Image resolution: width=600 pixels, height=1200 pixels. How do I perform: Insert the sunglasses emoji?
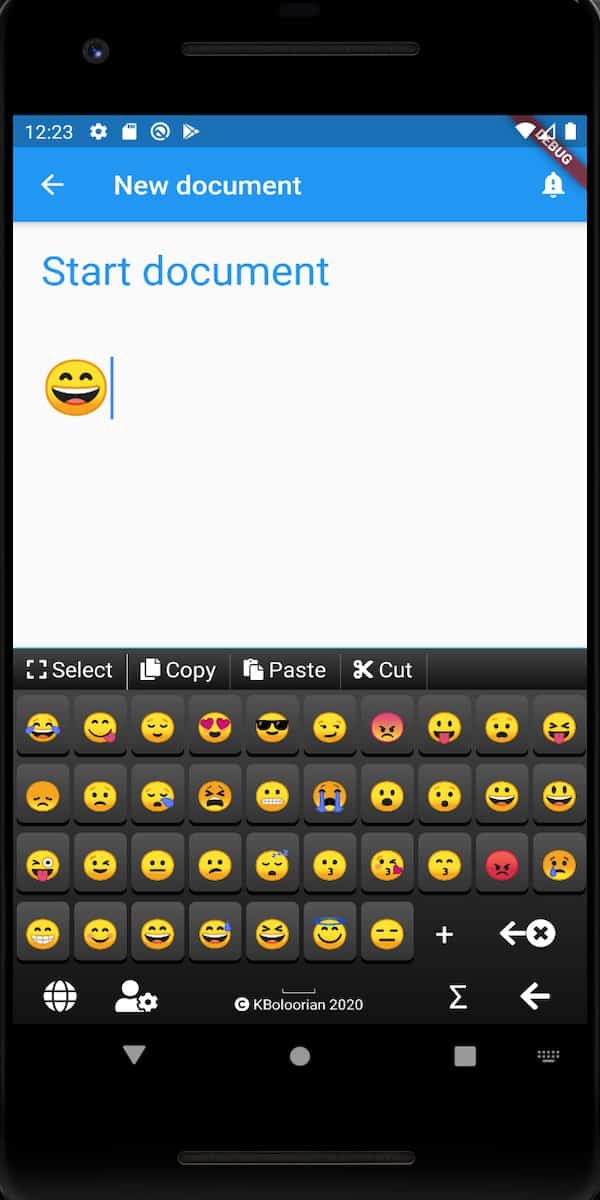272,727
